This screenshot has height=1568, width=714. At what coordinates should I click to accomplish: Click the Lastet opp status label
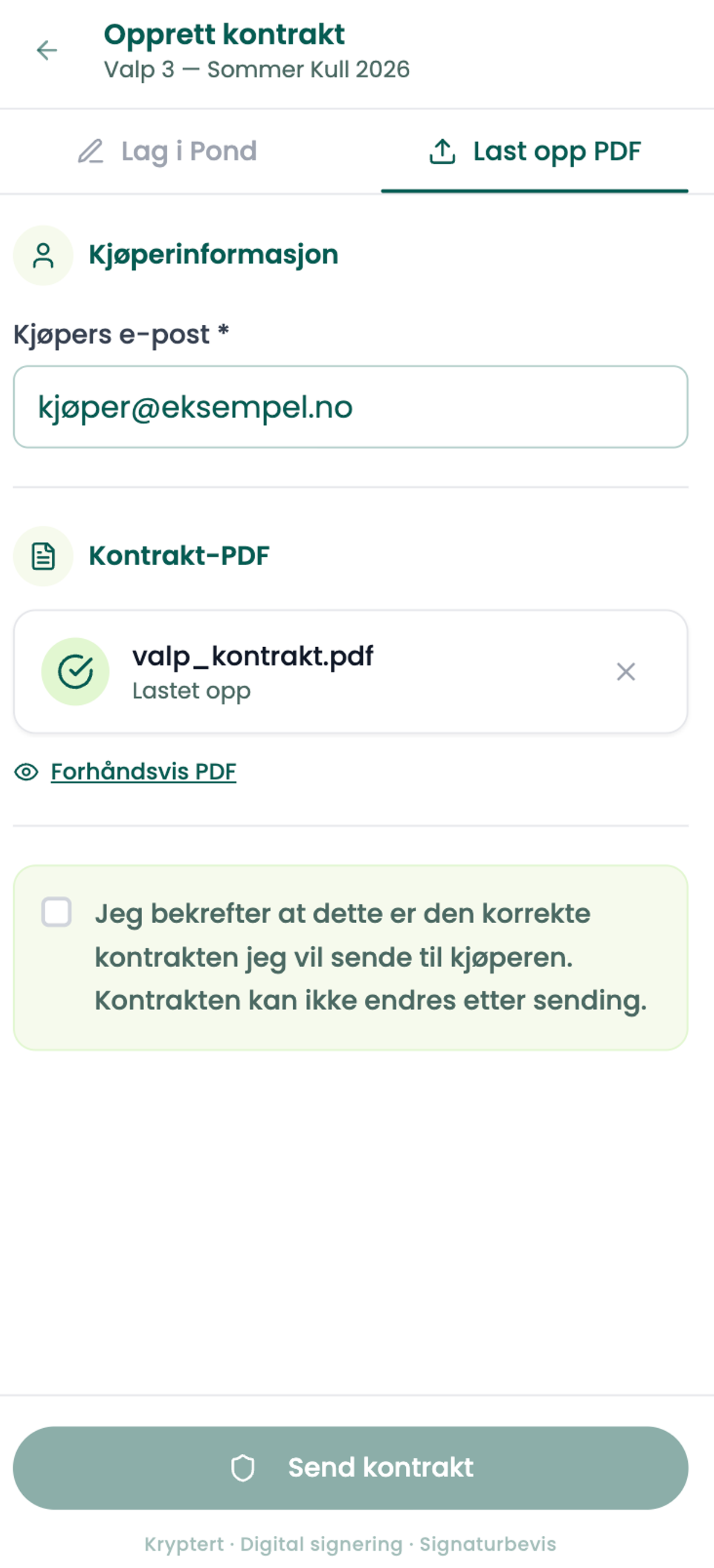(190, 691)
